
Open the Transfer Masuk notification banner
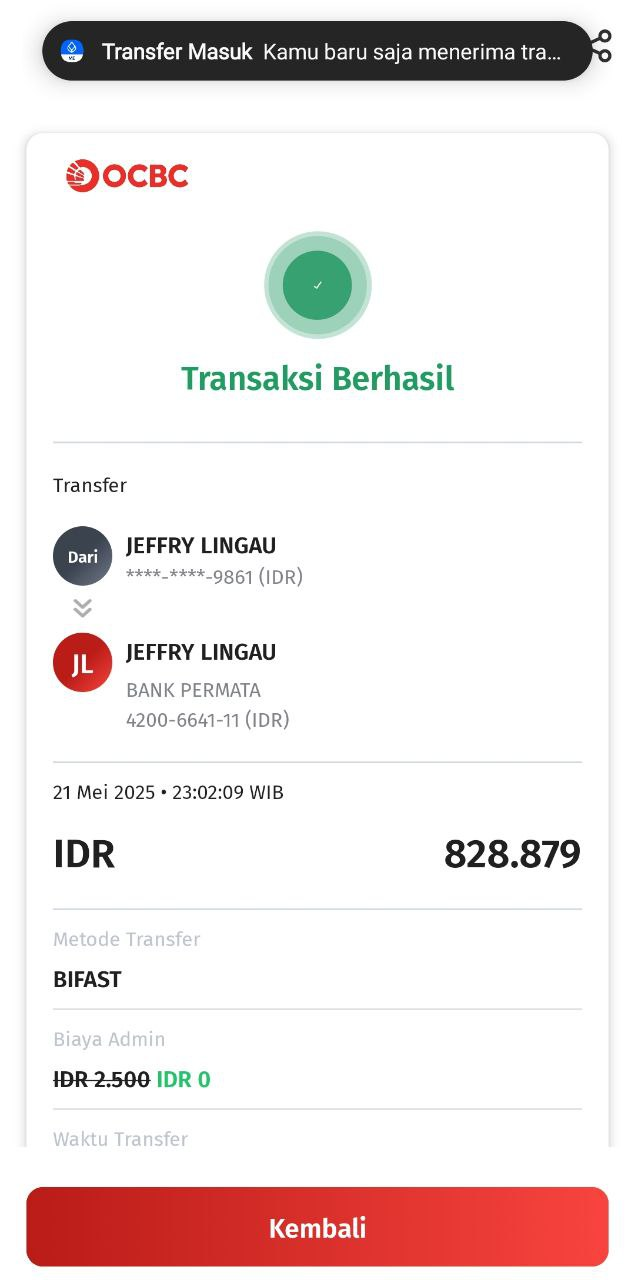[316, 51]
